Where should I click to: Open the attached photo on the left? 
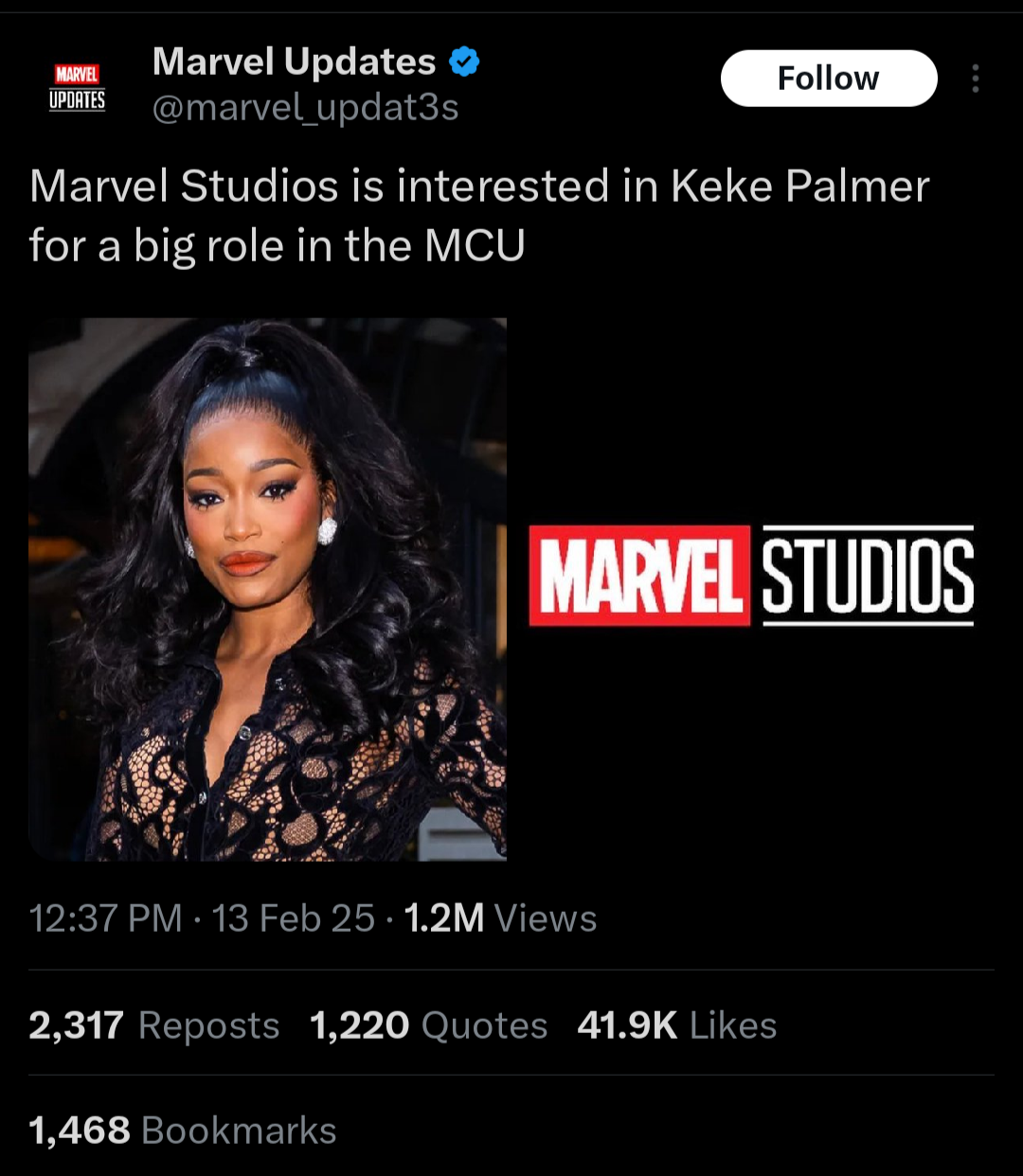(x=267, y=589)
